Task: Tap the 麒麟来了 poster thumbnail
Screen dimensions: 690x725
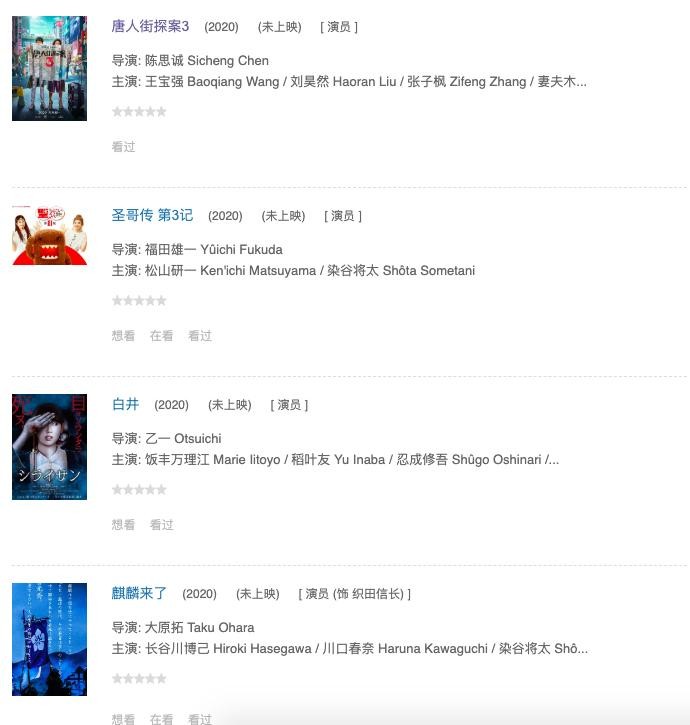Action: [49, 639]
